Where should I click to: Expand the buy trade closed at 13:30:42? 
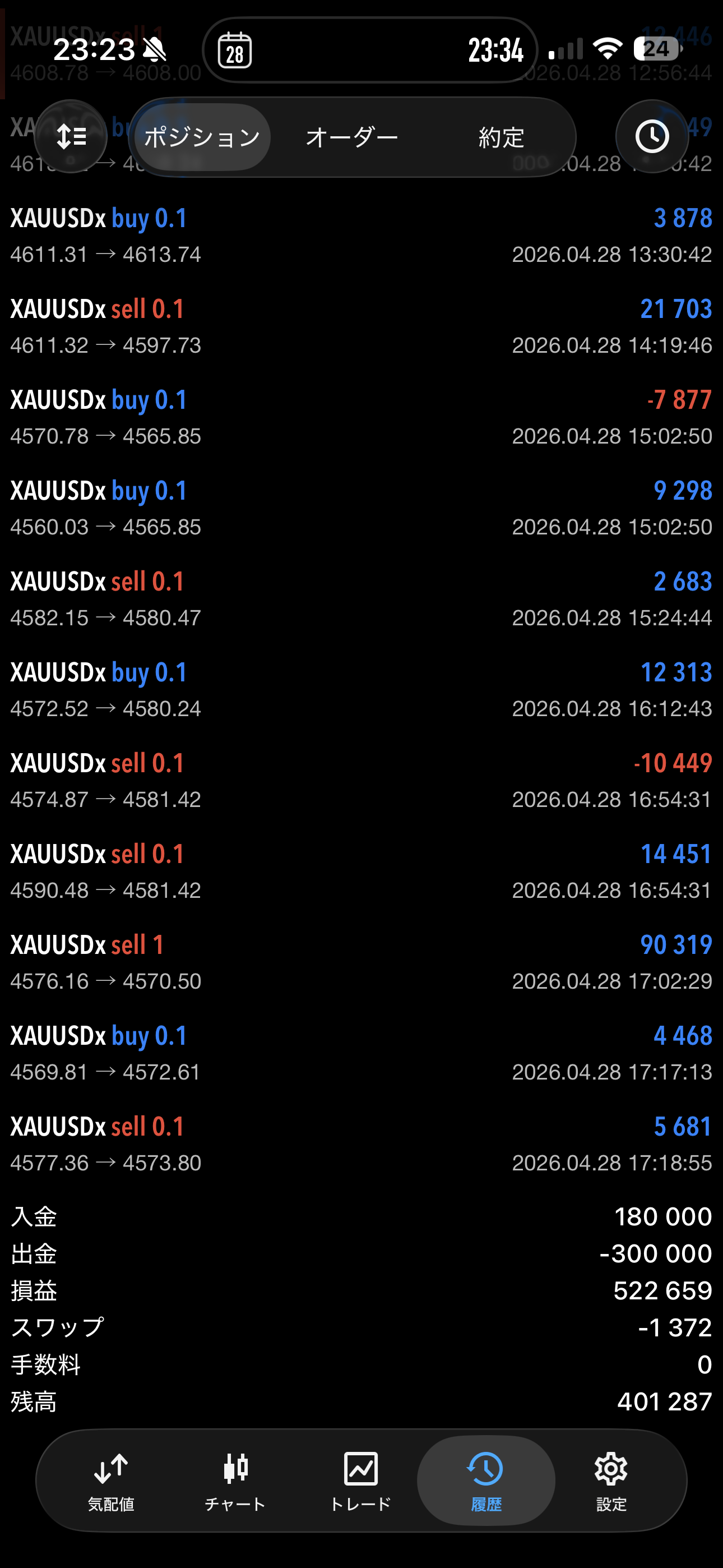(x=361, y=236)
